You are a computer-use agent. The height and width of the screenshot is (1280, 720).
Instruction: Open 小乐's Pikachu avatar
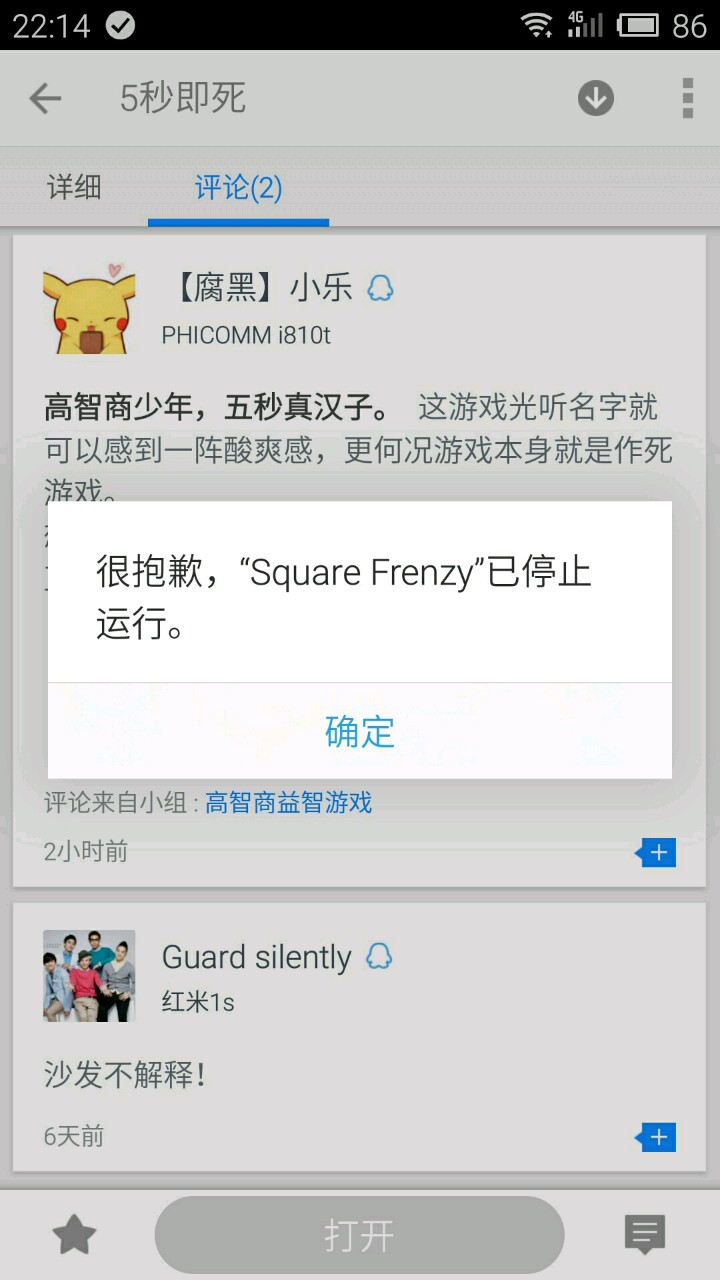89,308
